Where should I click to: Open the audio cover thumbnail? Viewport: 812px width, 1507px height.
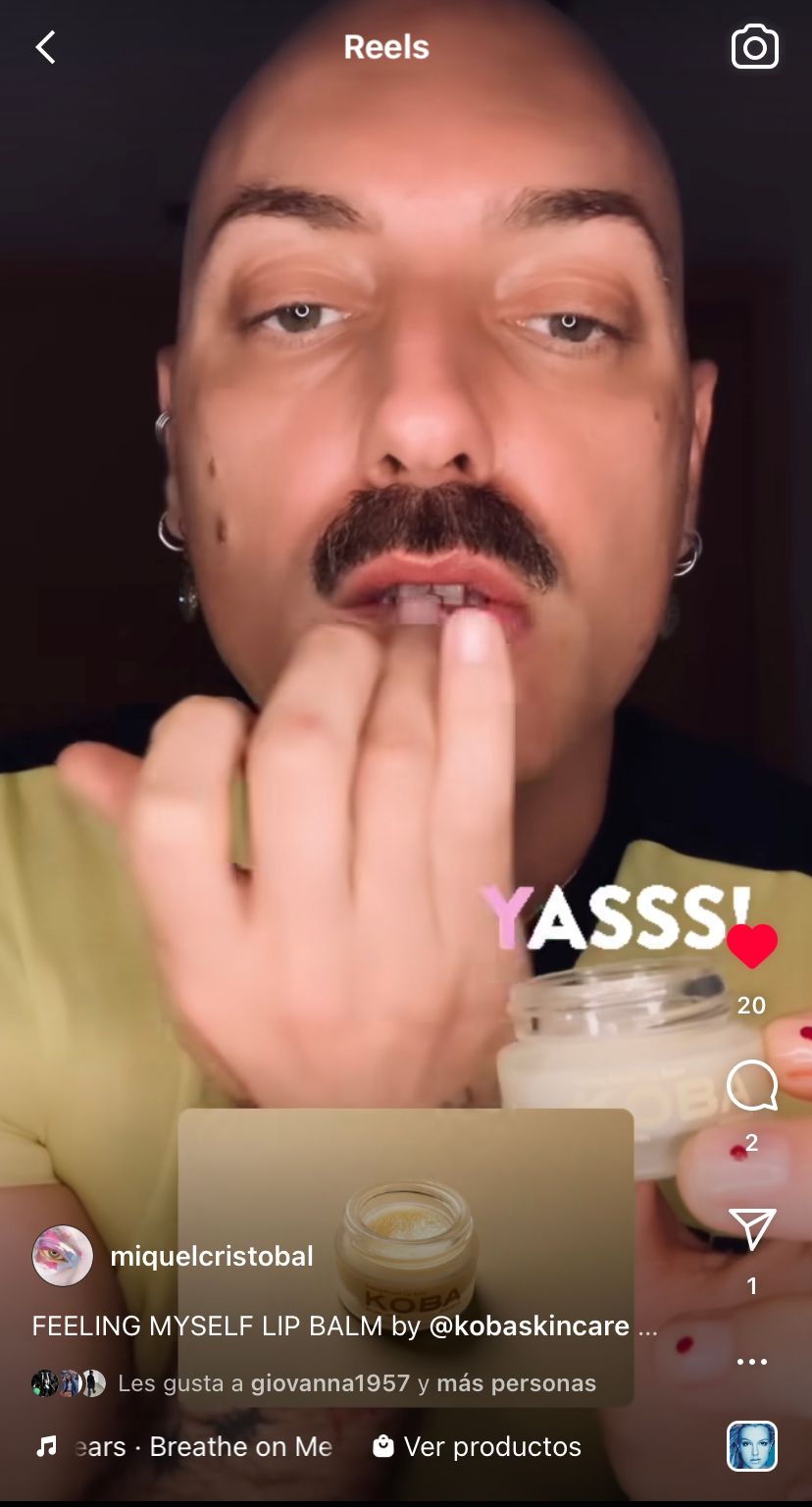(752, 1446)
